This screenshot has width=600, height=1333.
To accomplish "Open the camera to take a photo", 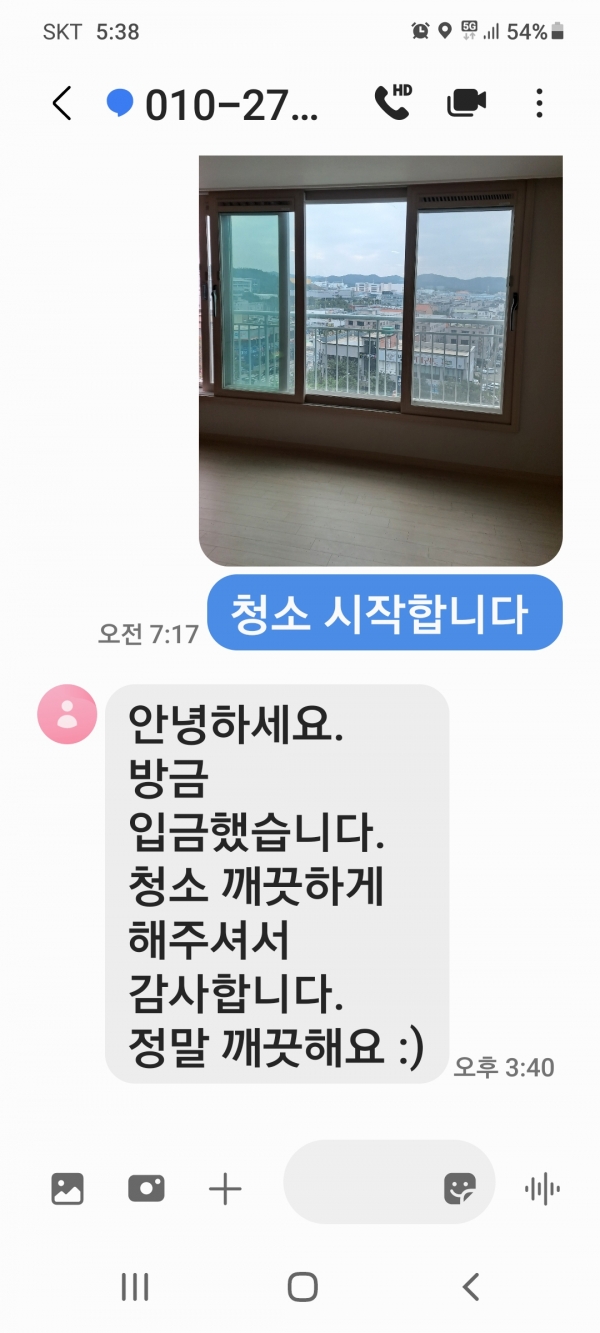I will coord(146,1188).
